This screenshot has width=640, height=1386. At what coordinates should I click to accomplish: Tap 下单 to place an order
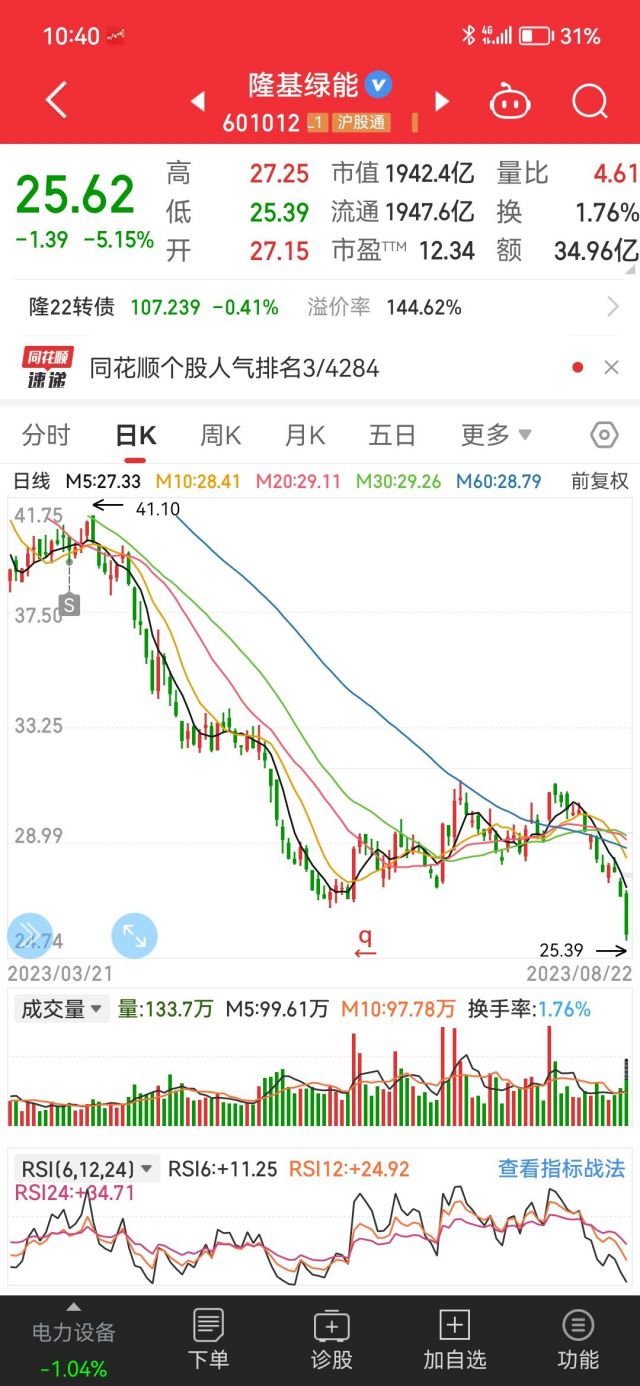pyautogui.click(x=208, y=1340)
